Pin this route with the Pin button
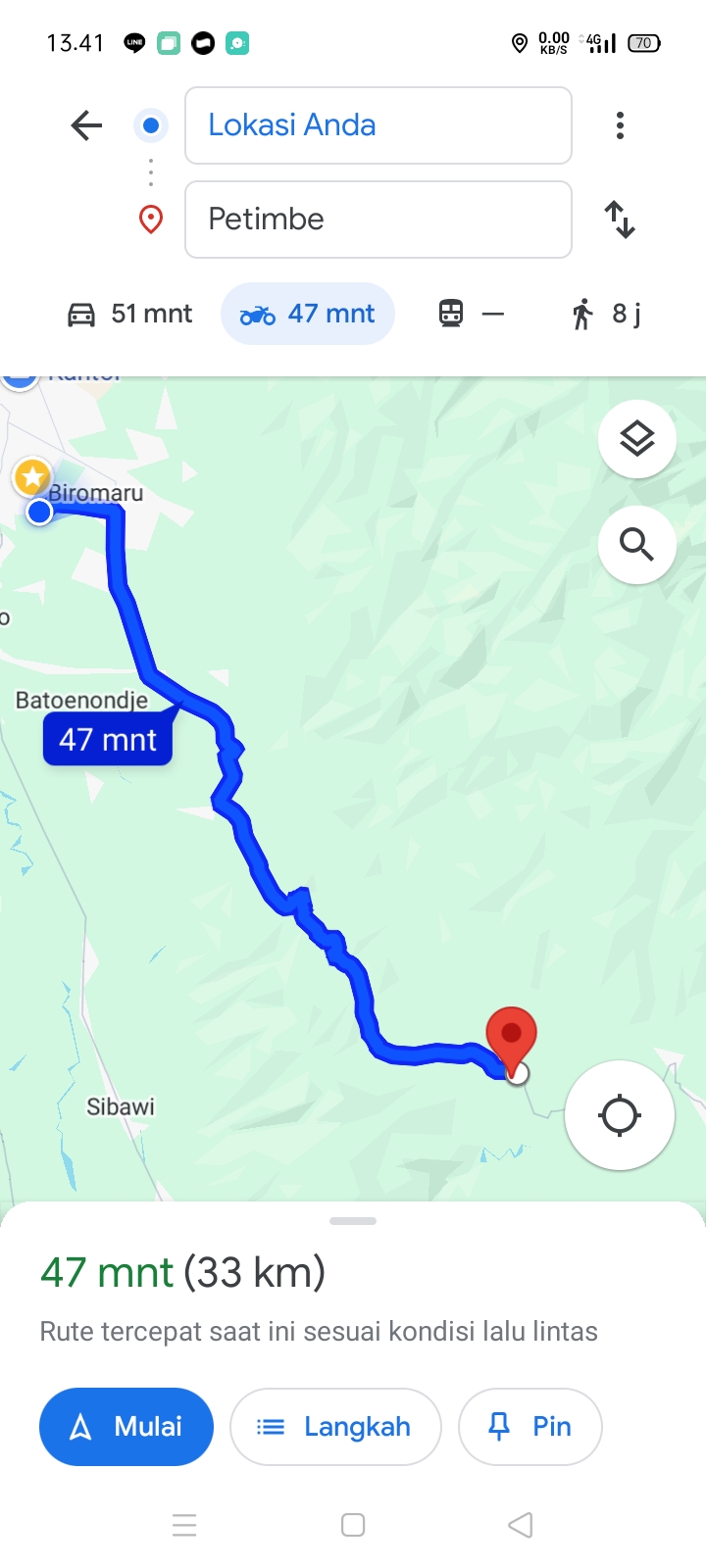706x1568 pixels. (x=530, y=1427)
